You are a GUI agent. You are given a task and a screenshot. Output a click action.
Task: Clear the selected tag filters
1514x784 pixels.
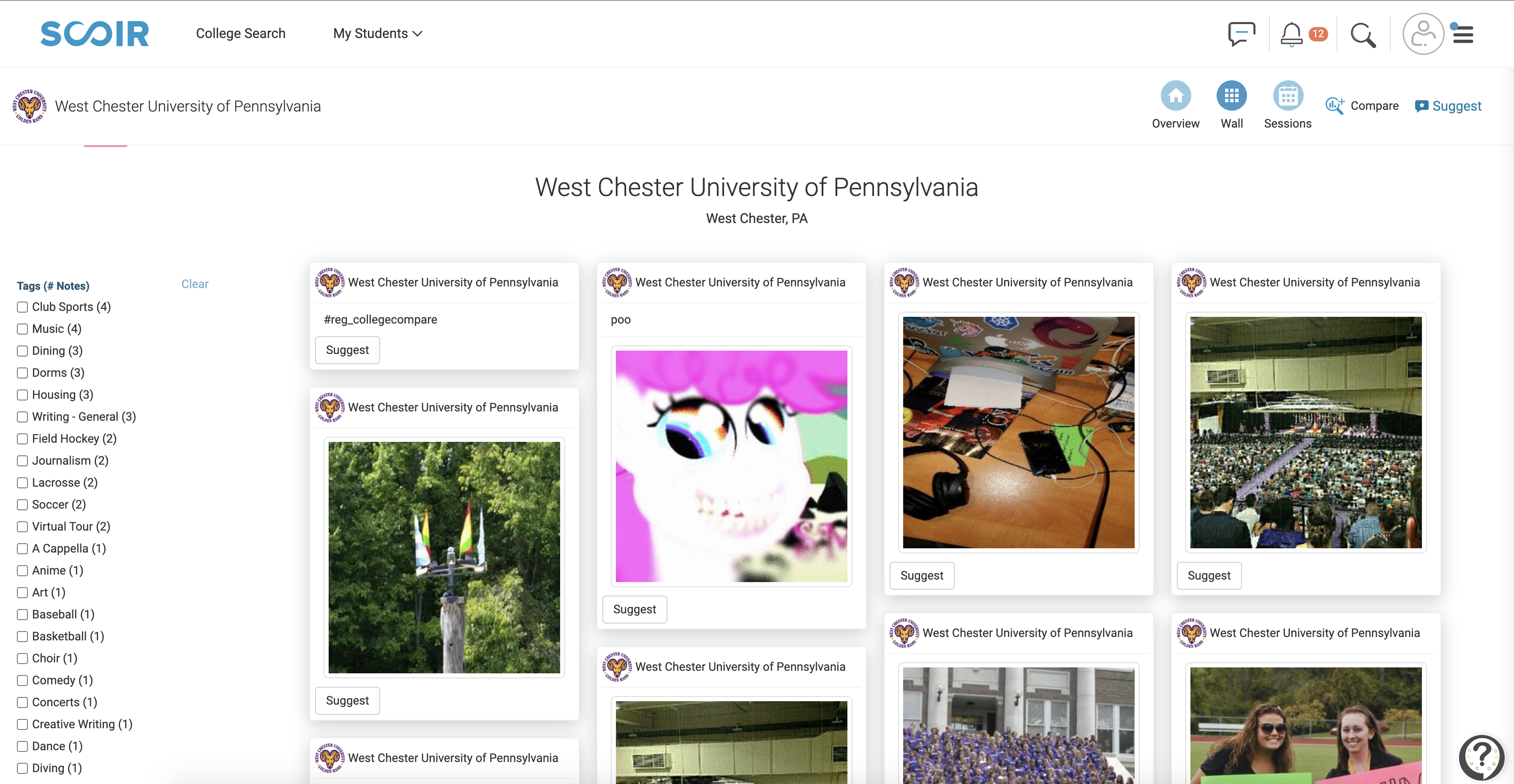pyautogui.click(x=195, y=284)
